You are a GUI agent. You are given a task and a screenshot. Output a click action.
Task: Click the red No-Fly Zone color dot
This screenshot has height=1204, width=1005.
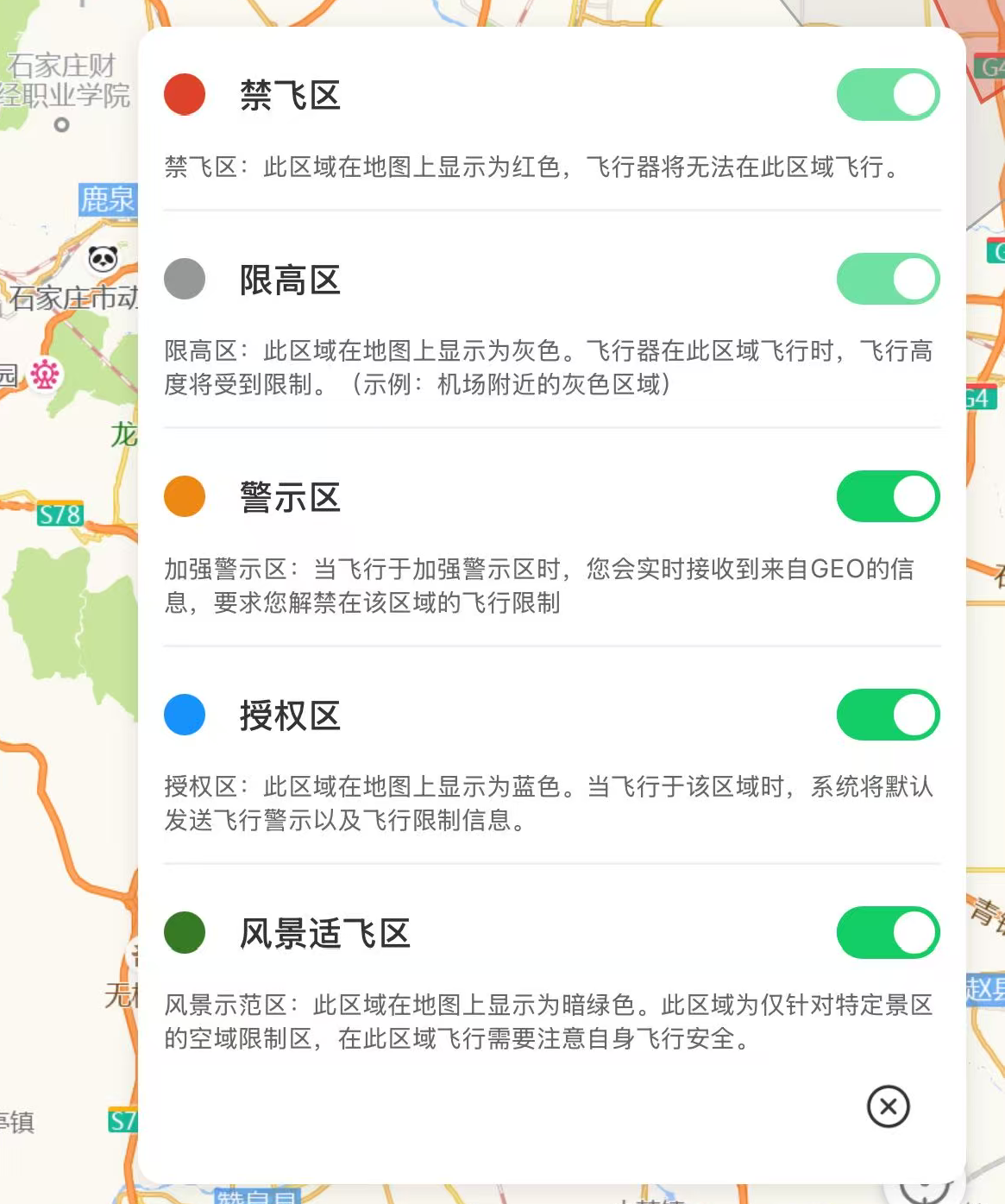pyautogui.click(x=185, y=95)
